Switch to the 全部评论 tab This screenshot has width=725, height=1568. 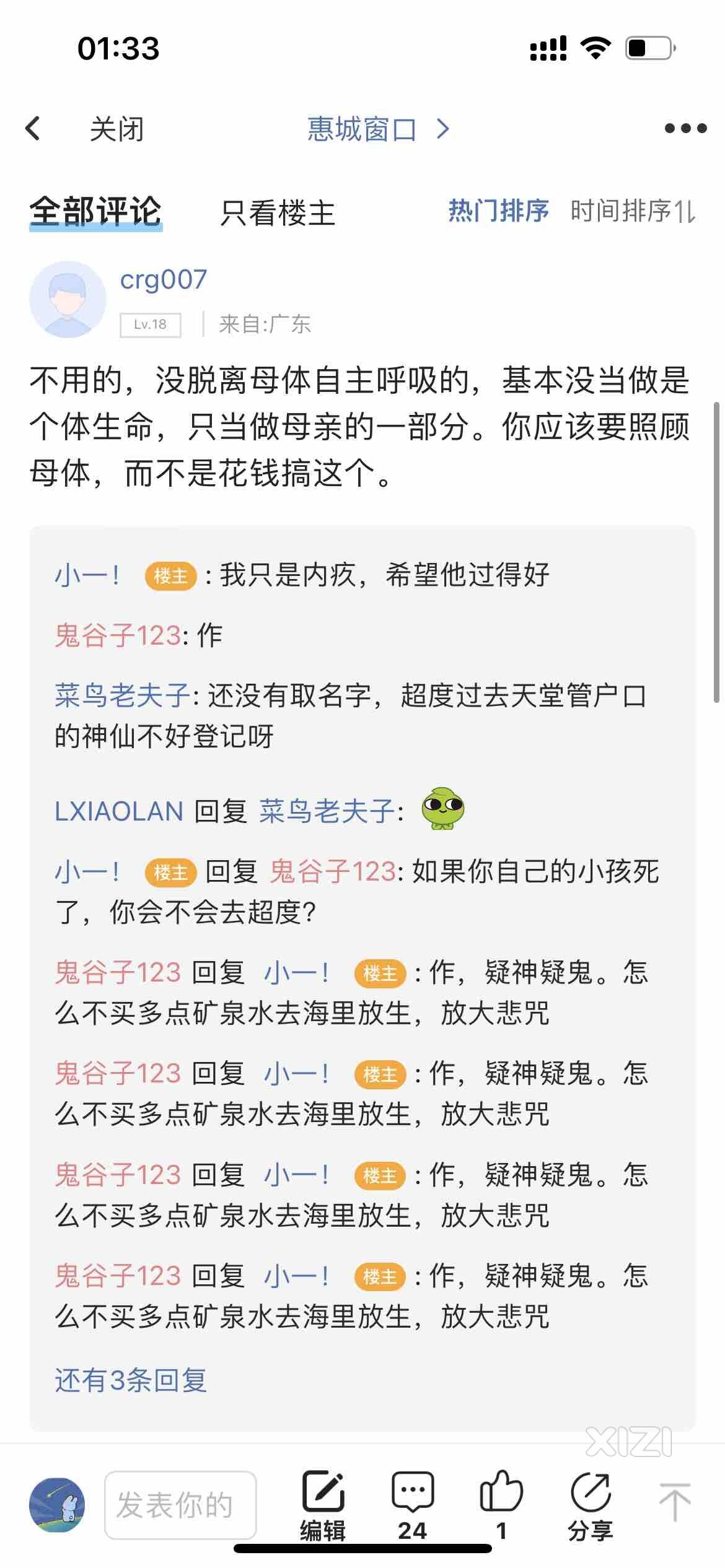[x=96, y=212]
